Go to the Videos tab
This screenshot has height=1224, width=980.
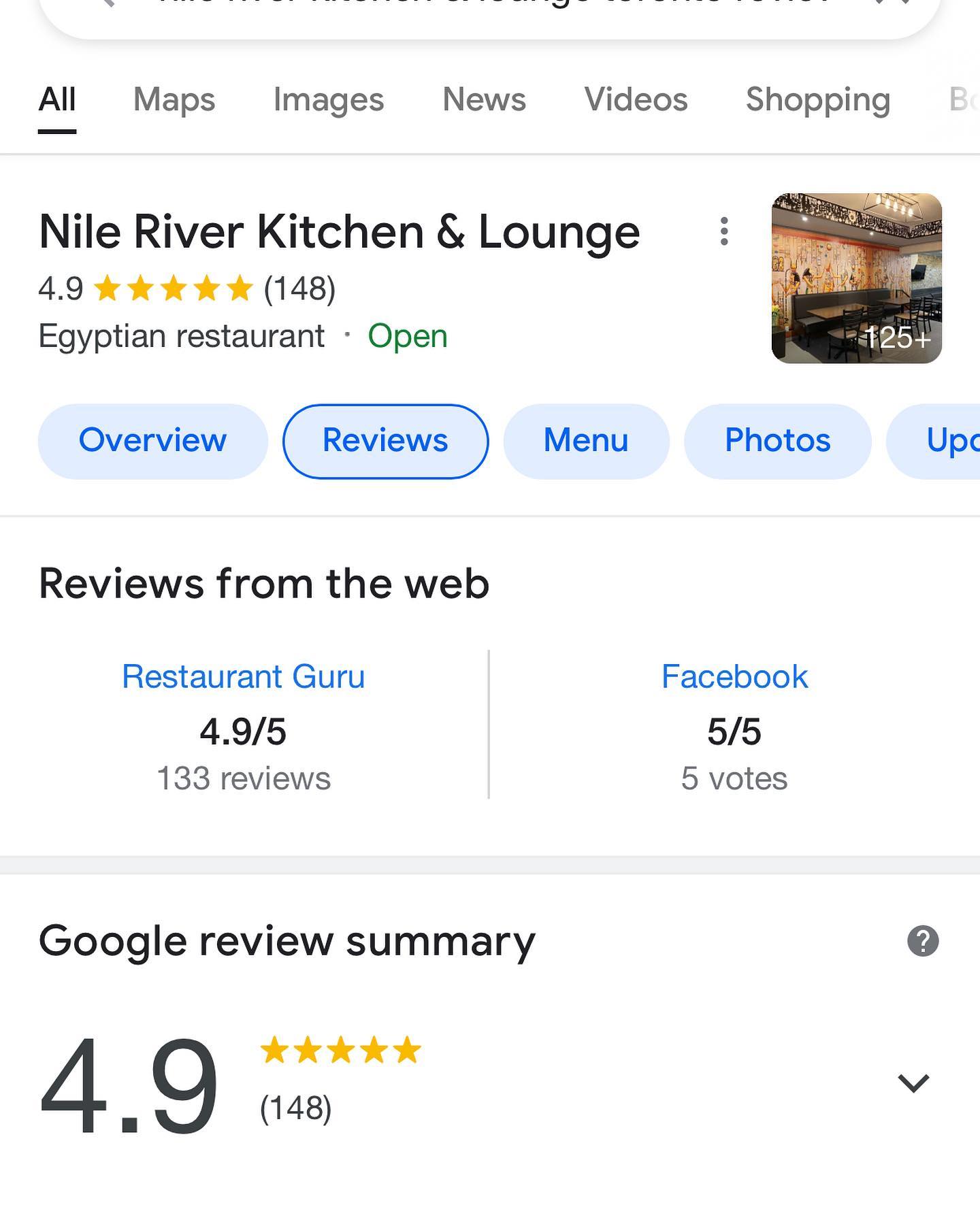pyautogui.click(x=636, y=100)
